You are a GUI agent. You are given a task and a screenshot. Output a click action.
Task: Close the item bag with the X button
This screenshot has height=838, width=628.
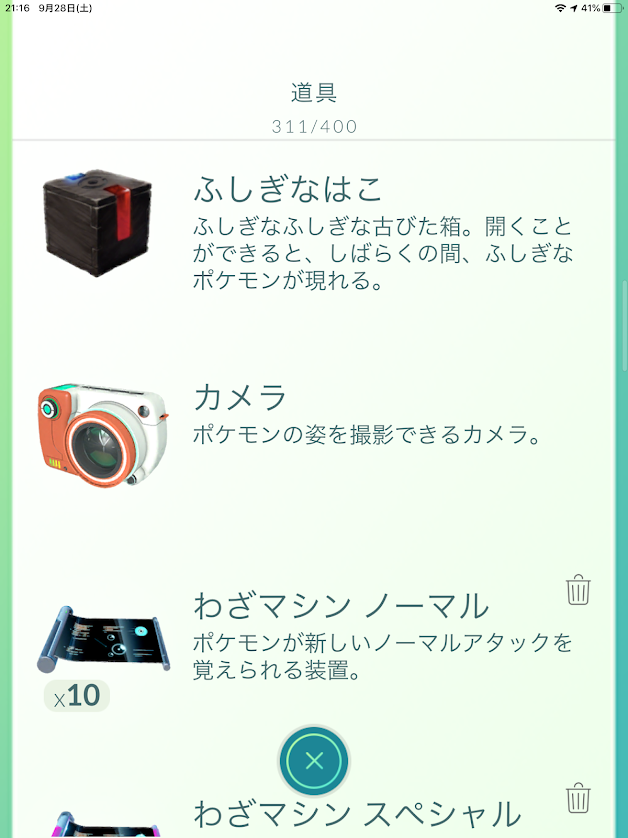314,761
